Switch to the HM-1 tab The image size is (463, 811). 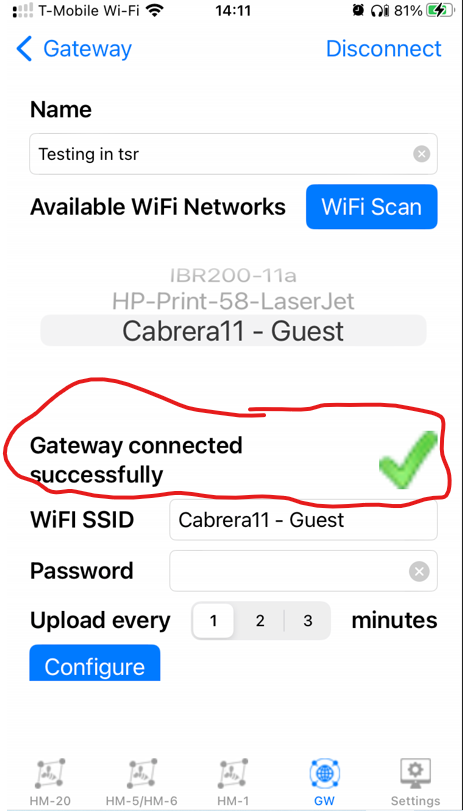click(x=233, y=782)
